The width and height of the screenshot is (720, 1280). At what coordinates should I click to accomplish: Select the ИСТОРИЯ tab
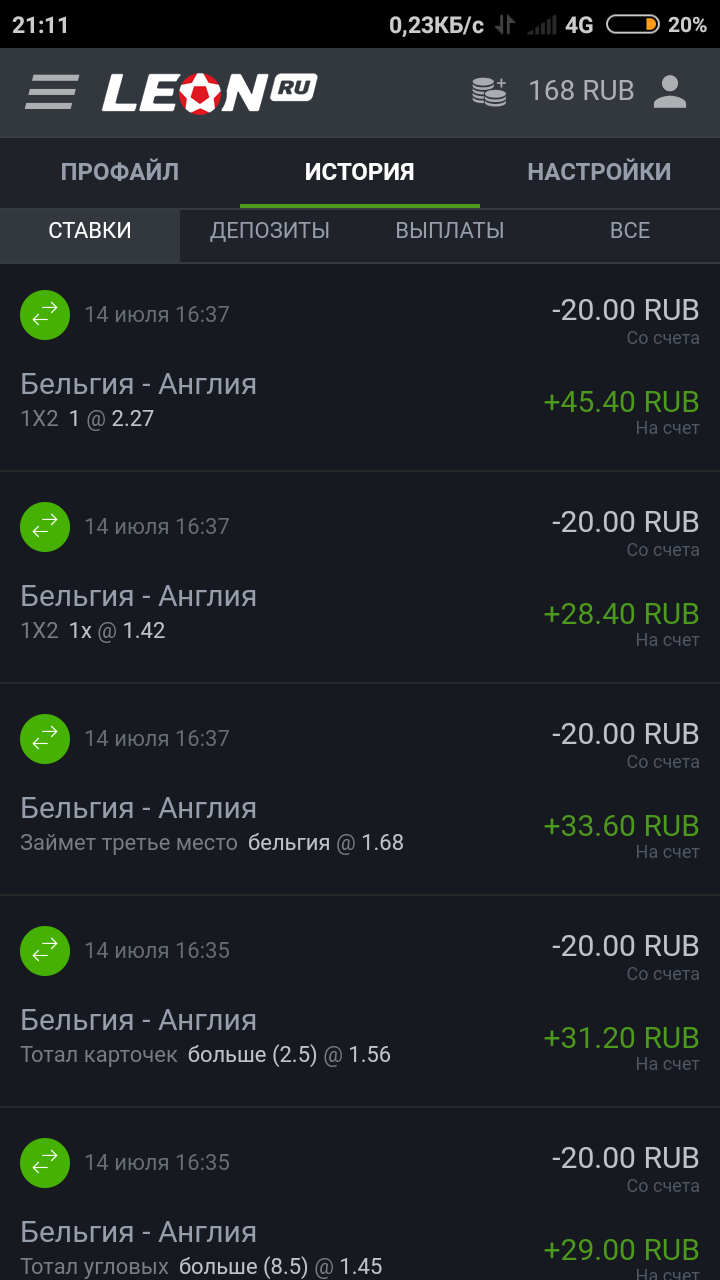(x=359, y=172)
